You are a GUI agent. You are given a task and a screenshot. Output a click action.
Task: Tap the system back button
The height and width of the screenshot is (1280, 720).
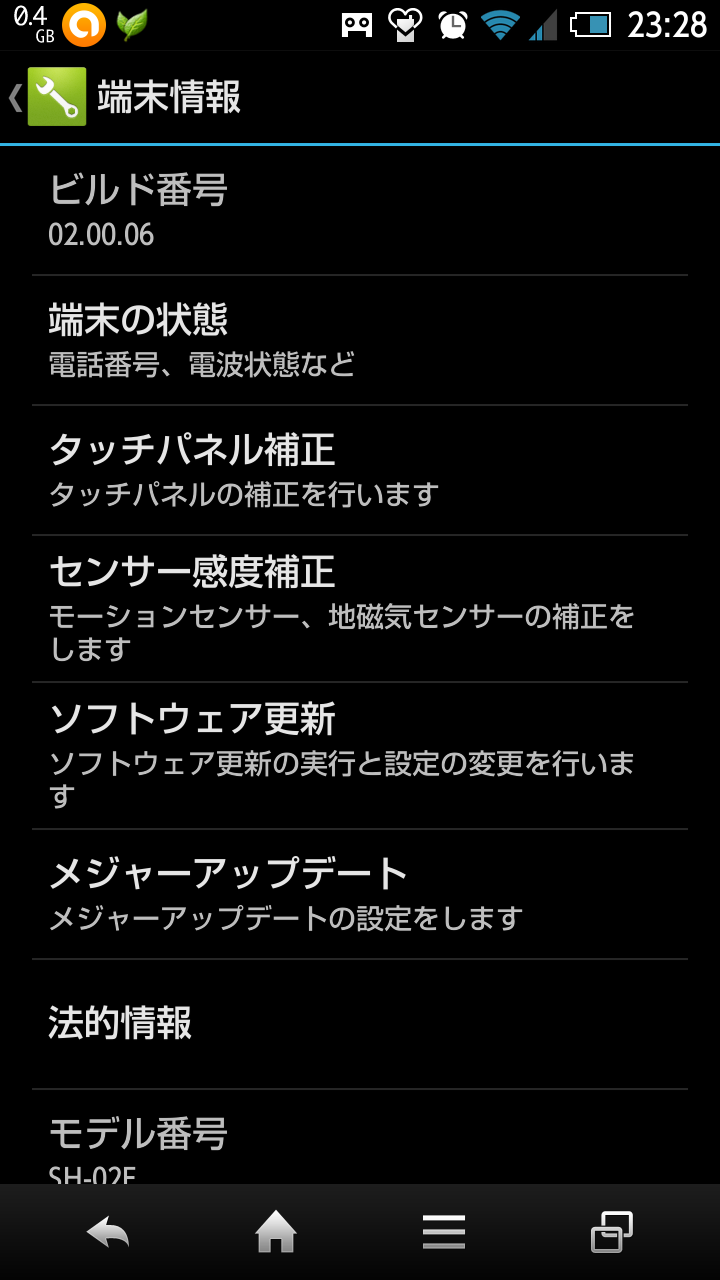[108, 1232]
